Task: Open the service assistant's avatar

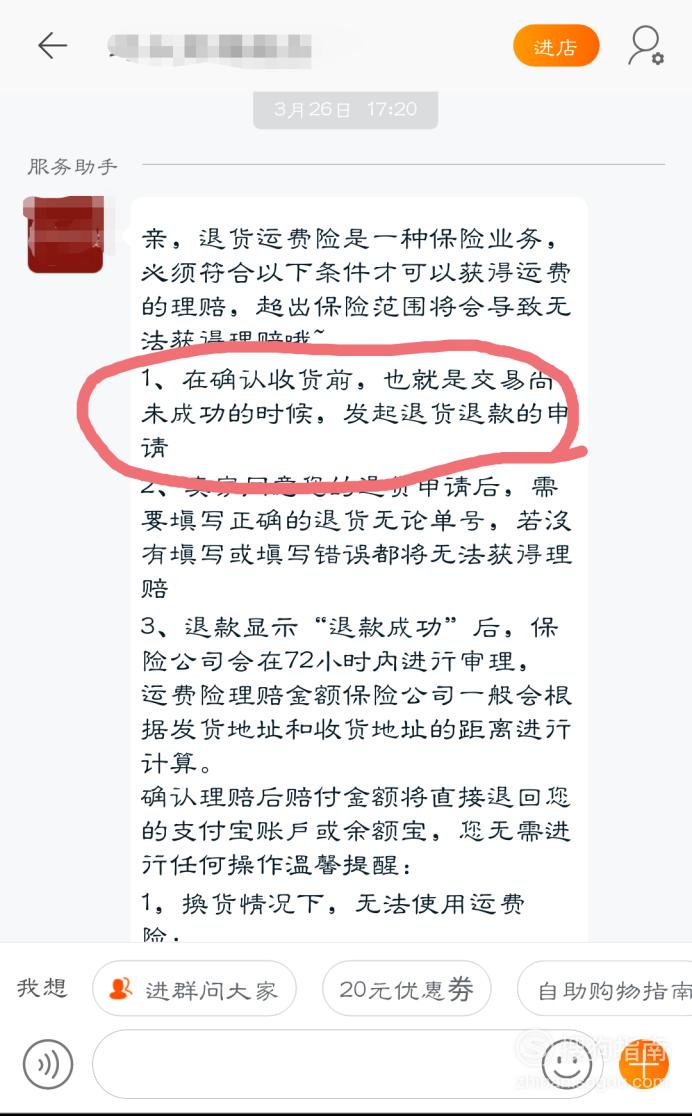Action: (x=65, y=235)
